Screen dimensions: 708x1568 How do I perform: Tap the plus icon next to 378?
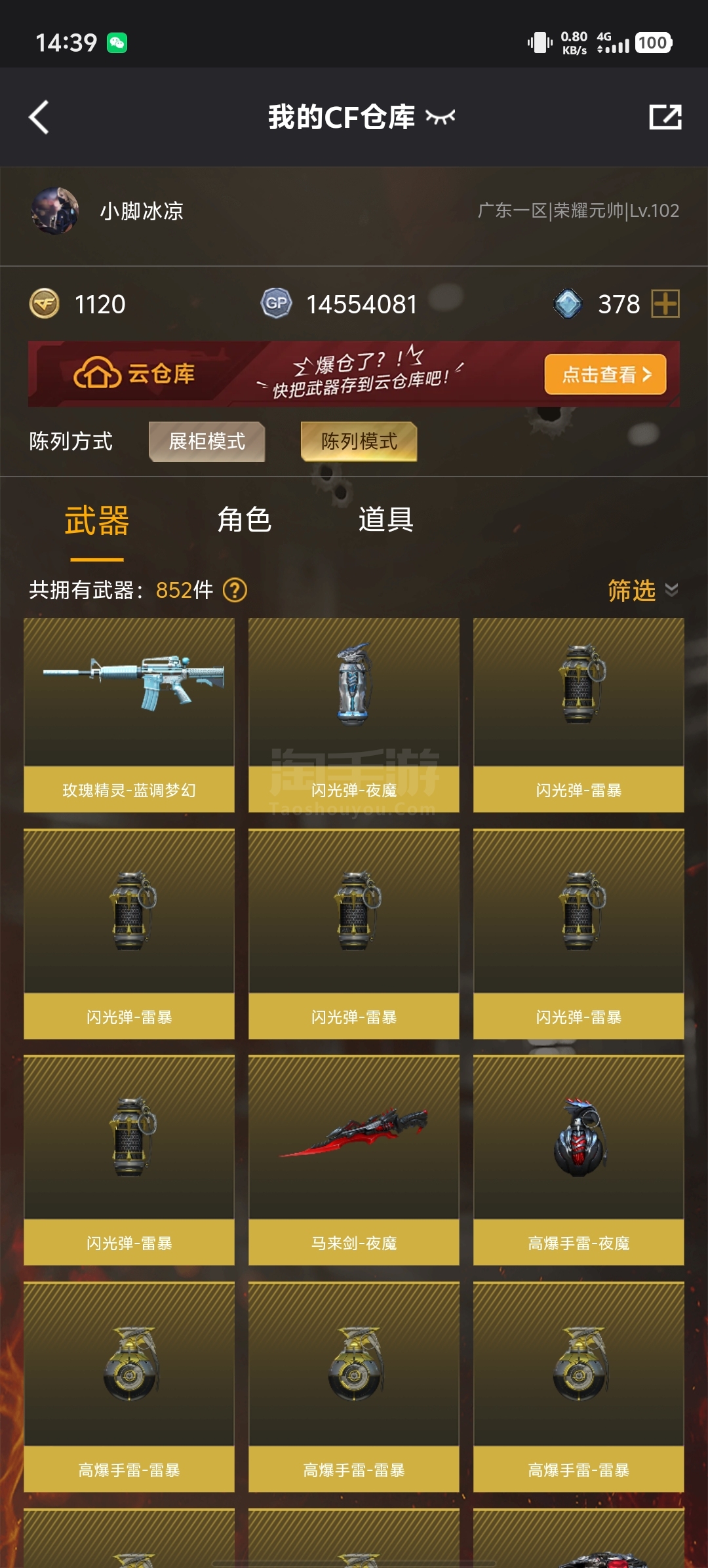point(665,304)
